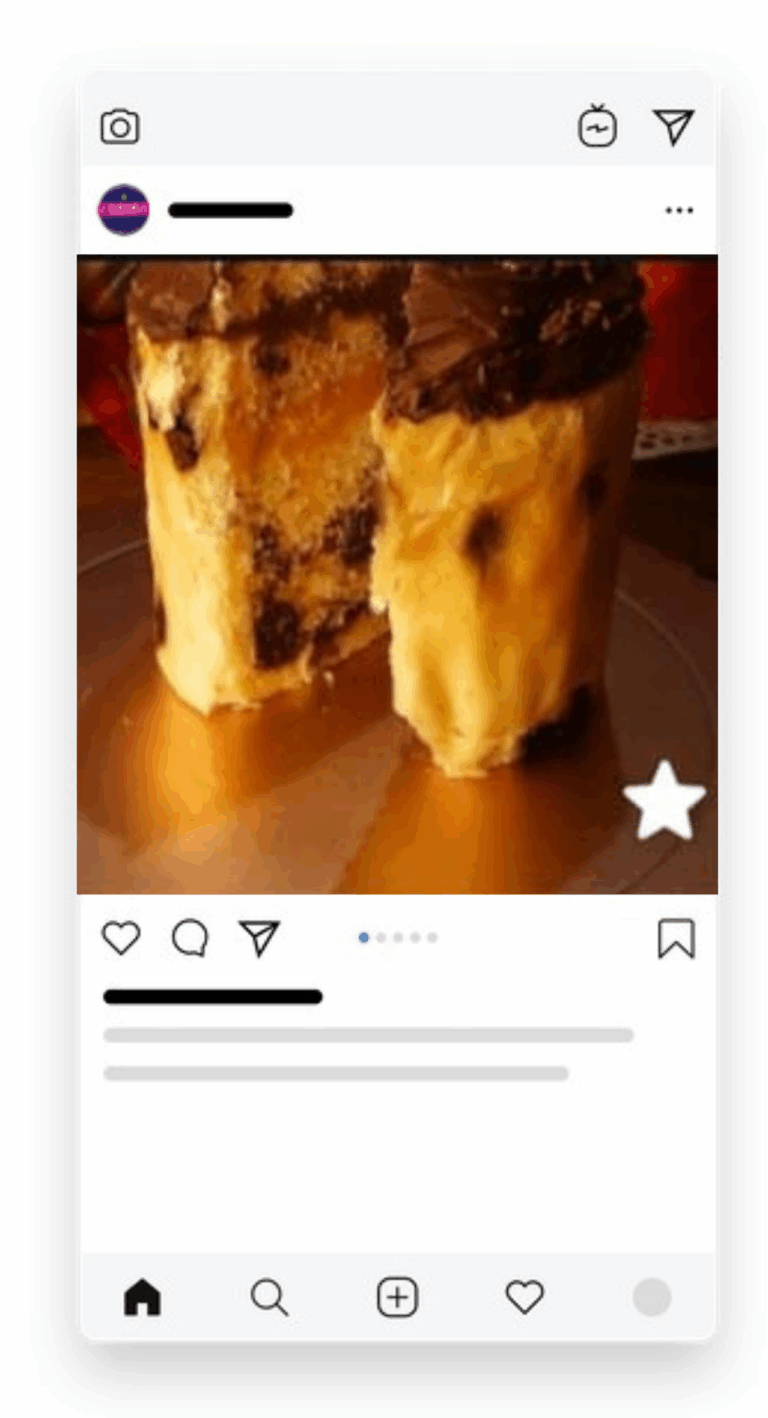Image resolution: width=768 pixels, height=1418 pixels.
Task: Go to the Home feed
Action: 142,1297
